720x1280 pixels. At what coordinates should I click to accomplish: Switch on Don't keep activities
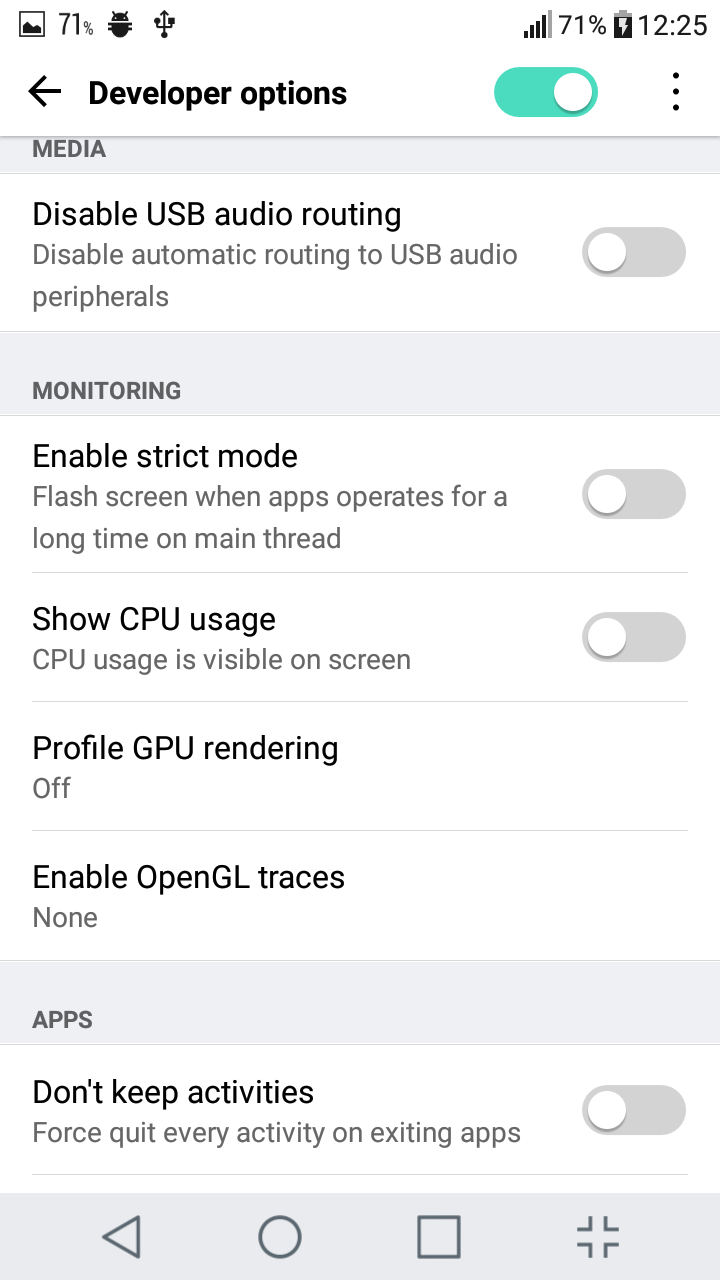tap(634, 1110)
